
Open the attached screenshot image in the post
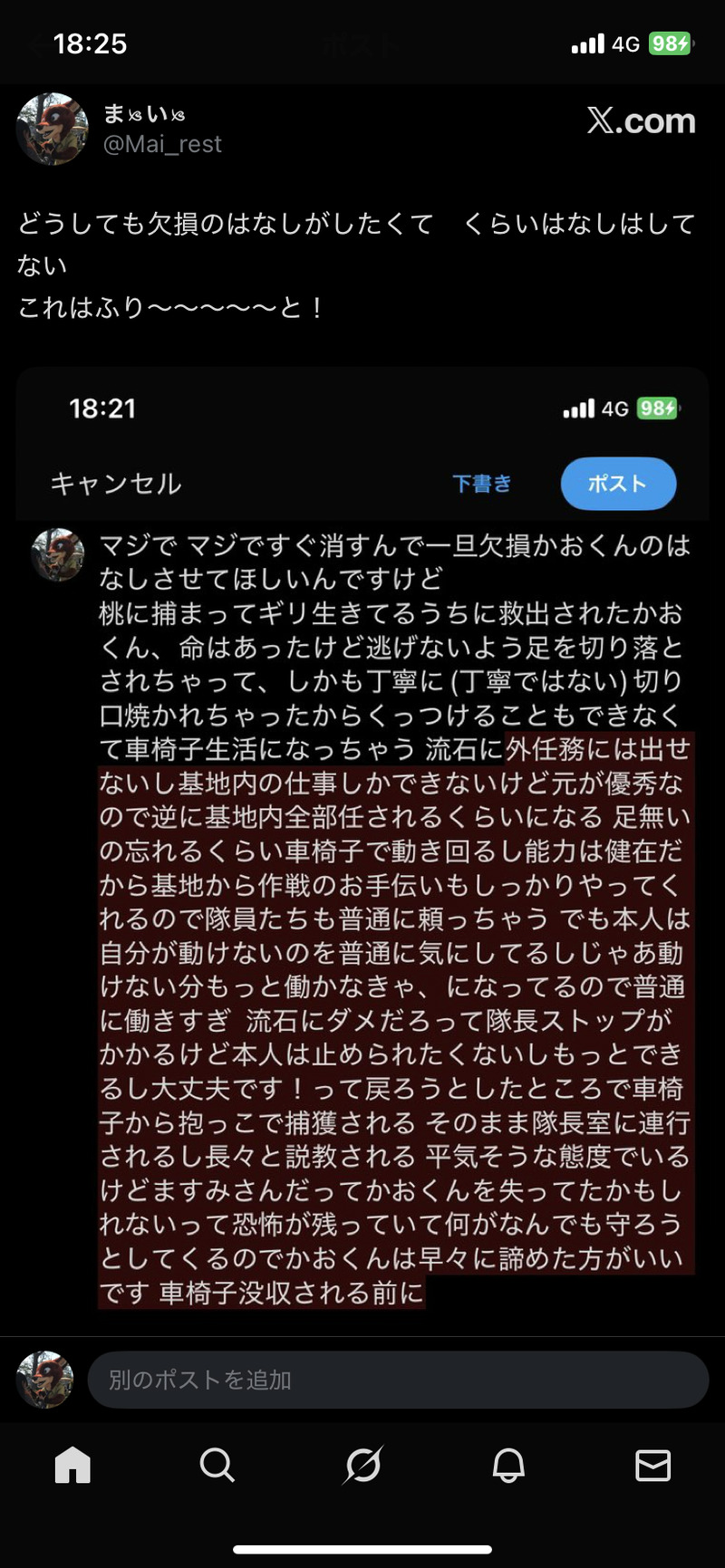coord(362,851)
